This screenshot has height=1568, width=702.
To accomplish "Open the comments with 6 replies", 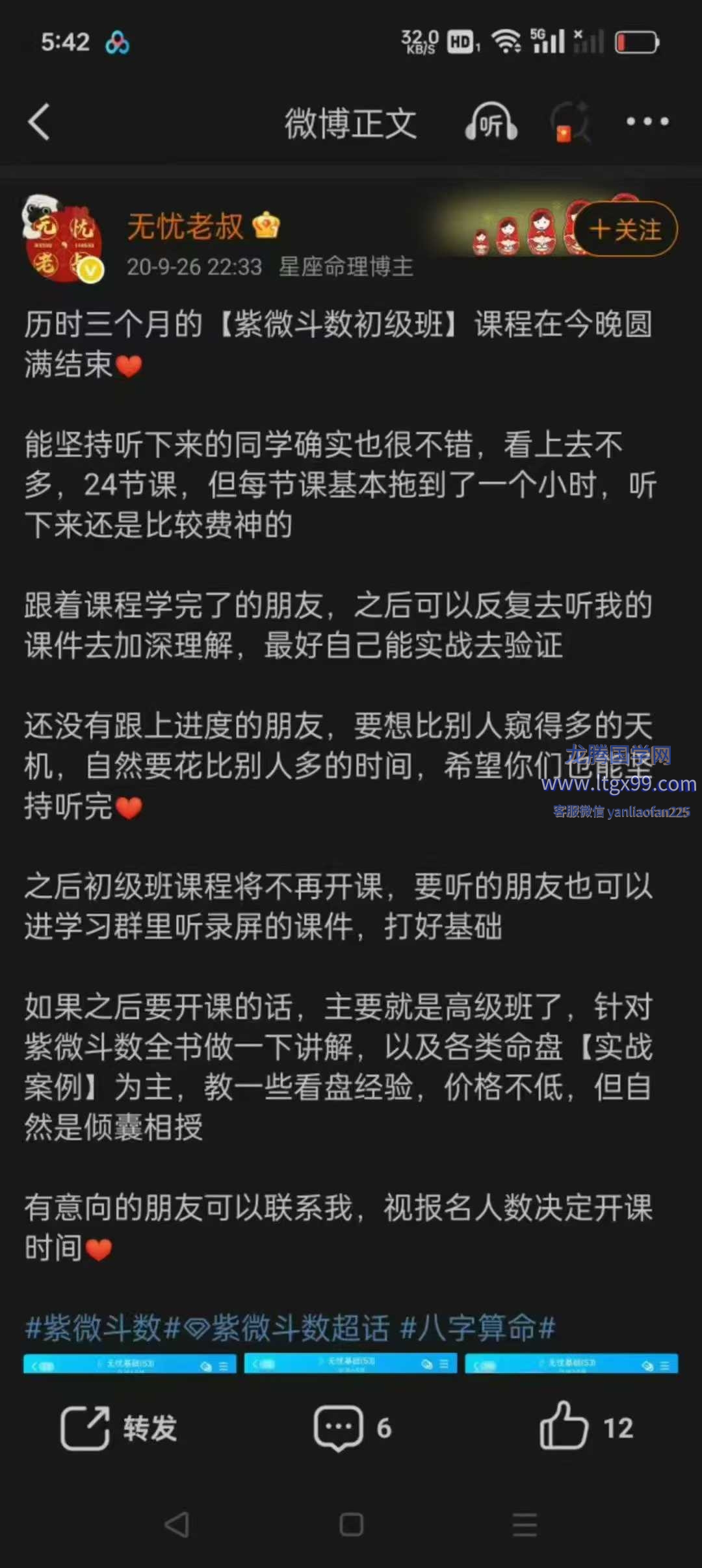I will 352,1428.
